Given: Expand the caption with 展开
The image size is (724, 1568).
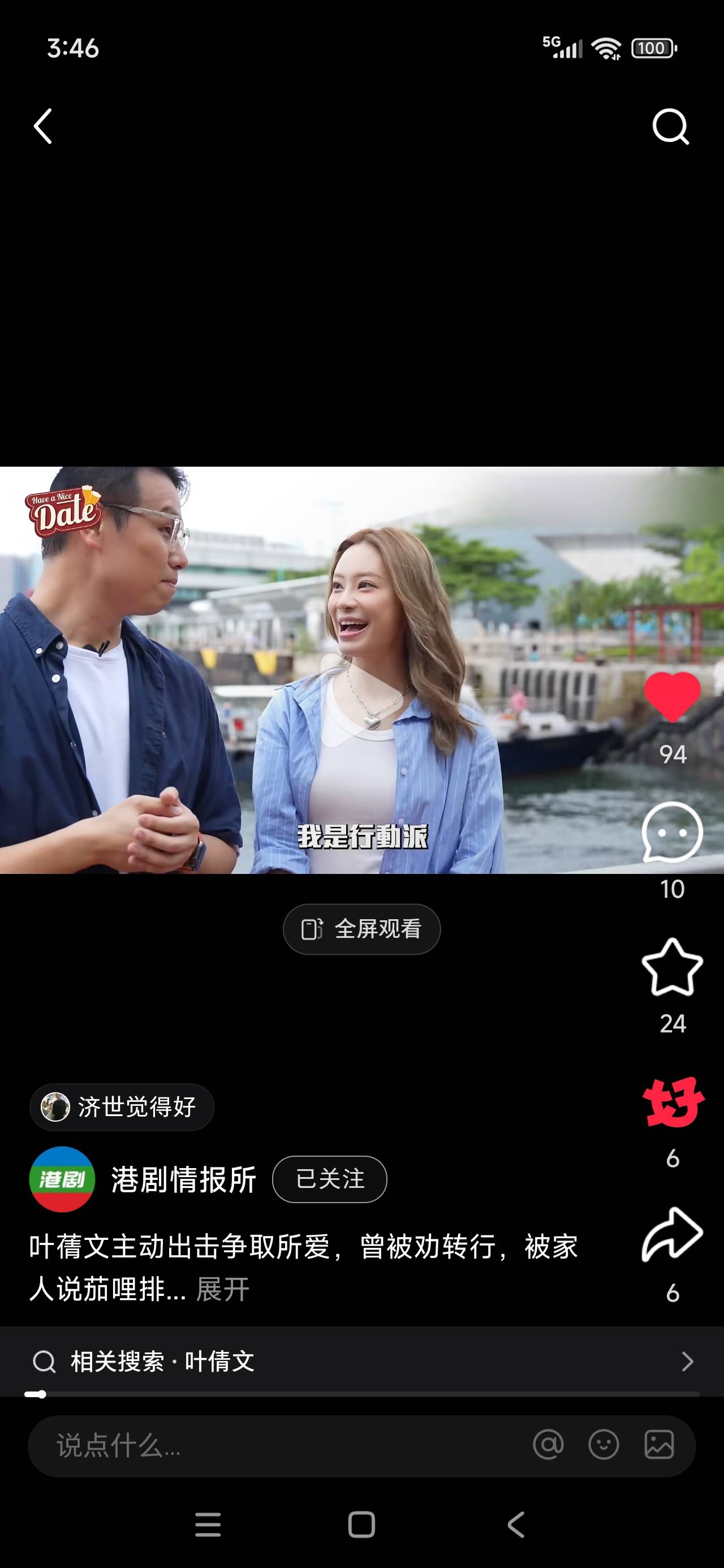Looking at the screenshot, I should [223, 1289].
